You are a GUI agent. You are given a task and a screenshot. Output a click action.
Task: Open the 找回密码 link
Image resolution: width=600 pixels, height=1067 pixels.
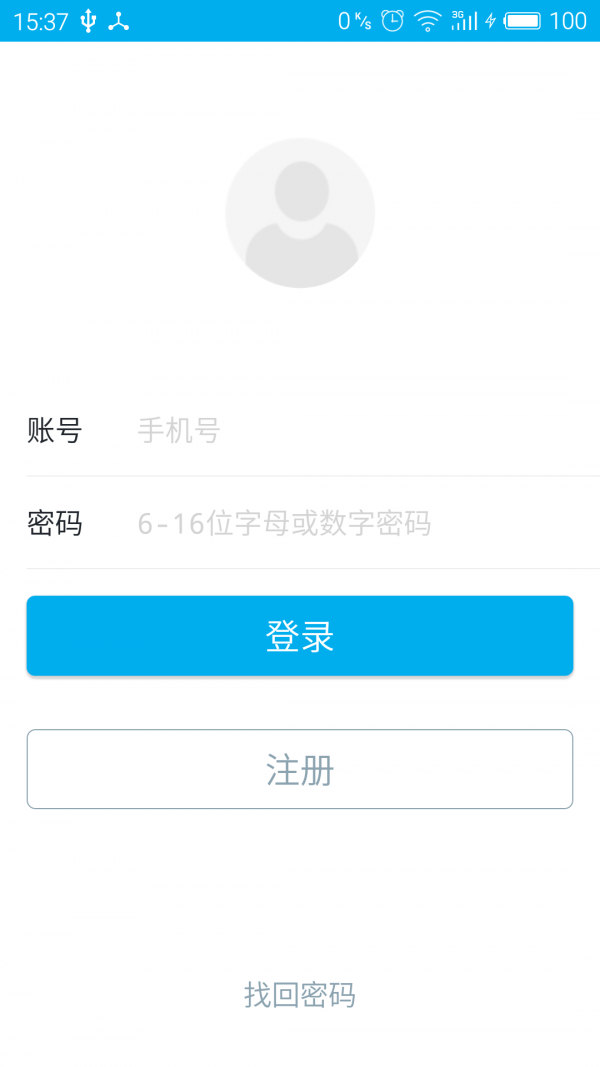[x=300, y=995]
